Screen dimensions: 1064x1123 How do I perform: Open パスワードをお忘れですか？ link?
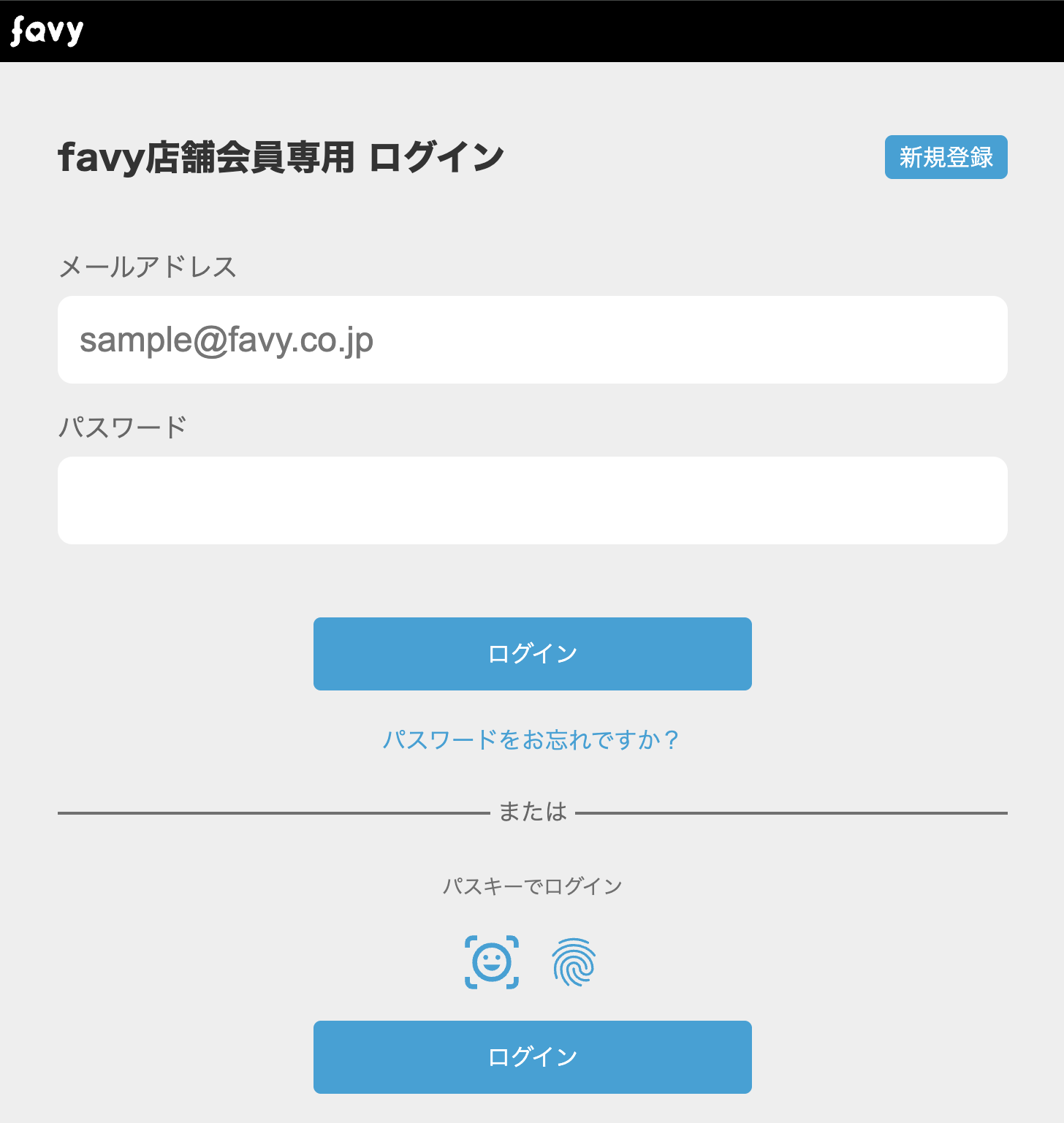(531, 739)
